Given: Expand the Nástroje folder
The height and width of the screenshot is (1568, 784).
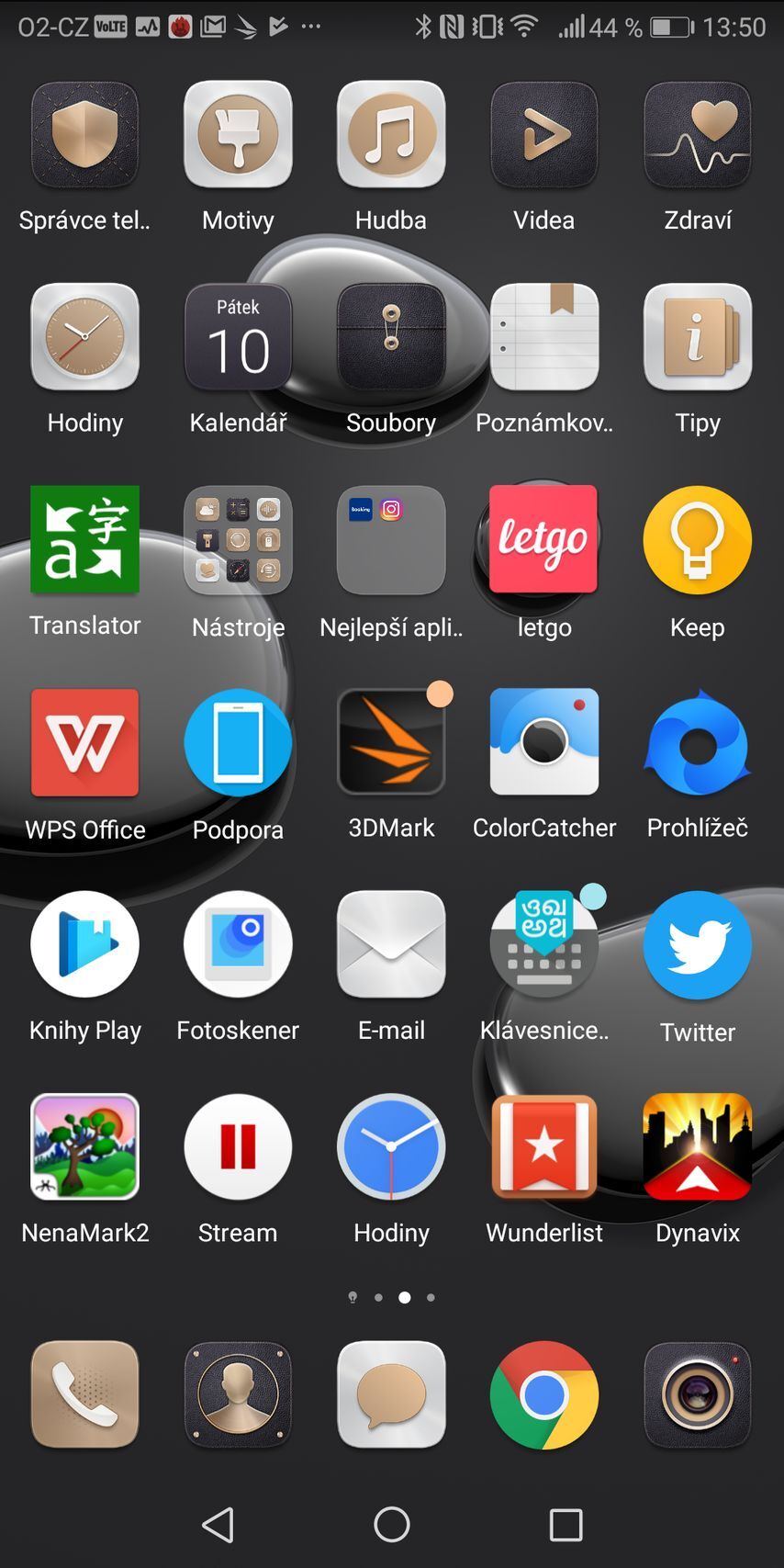Looking at the screenshot, I should point(238,540).
